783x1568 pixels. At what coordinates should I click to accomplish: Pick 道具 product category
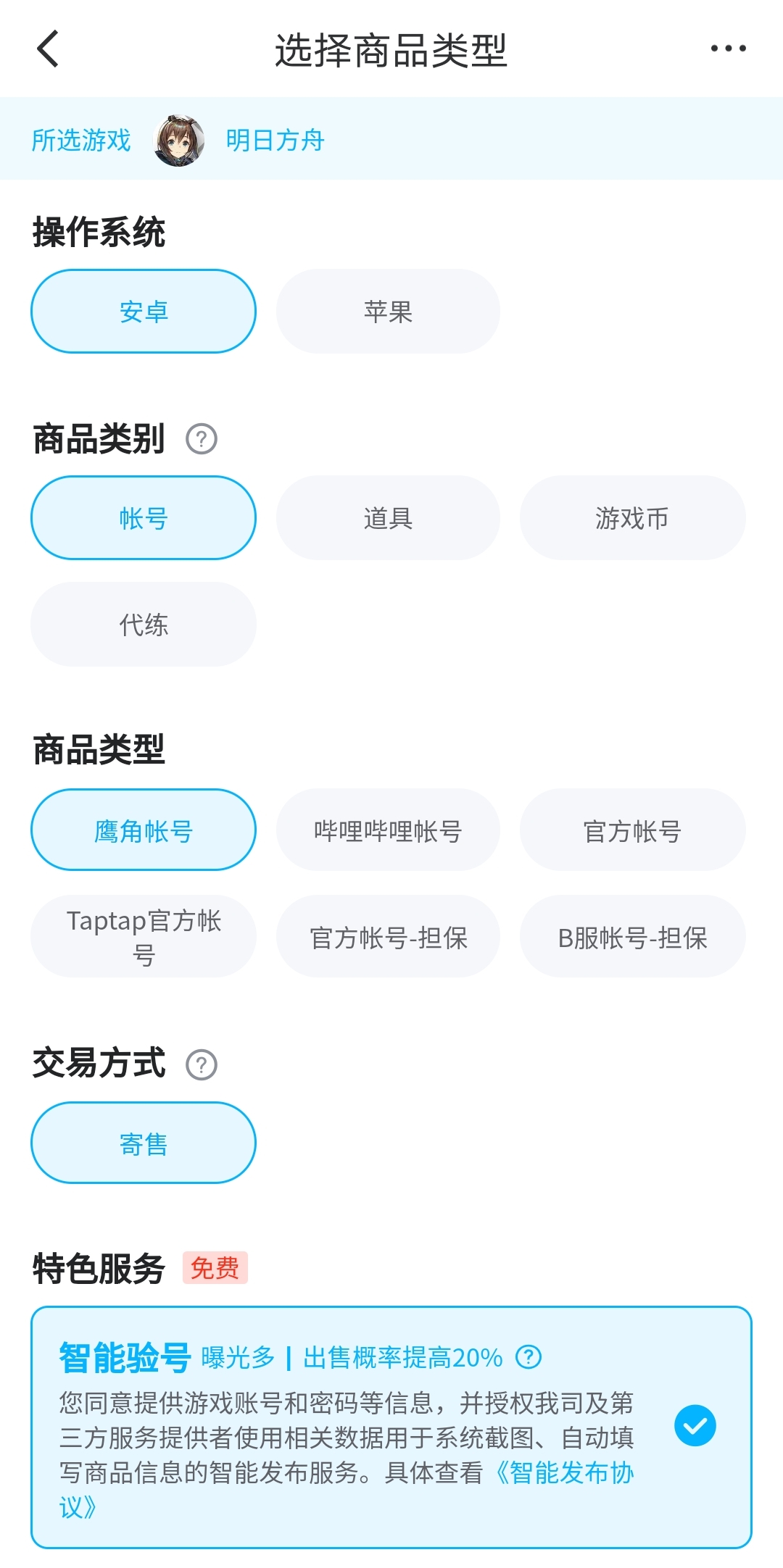click(x=388, y=518)
